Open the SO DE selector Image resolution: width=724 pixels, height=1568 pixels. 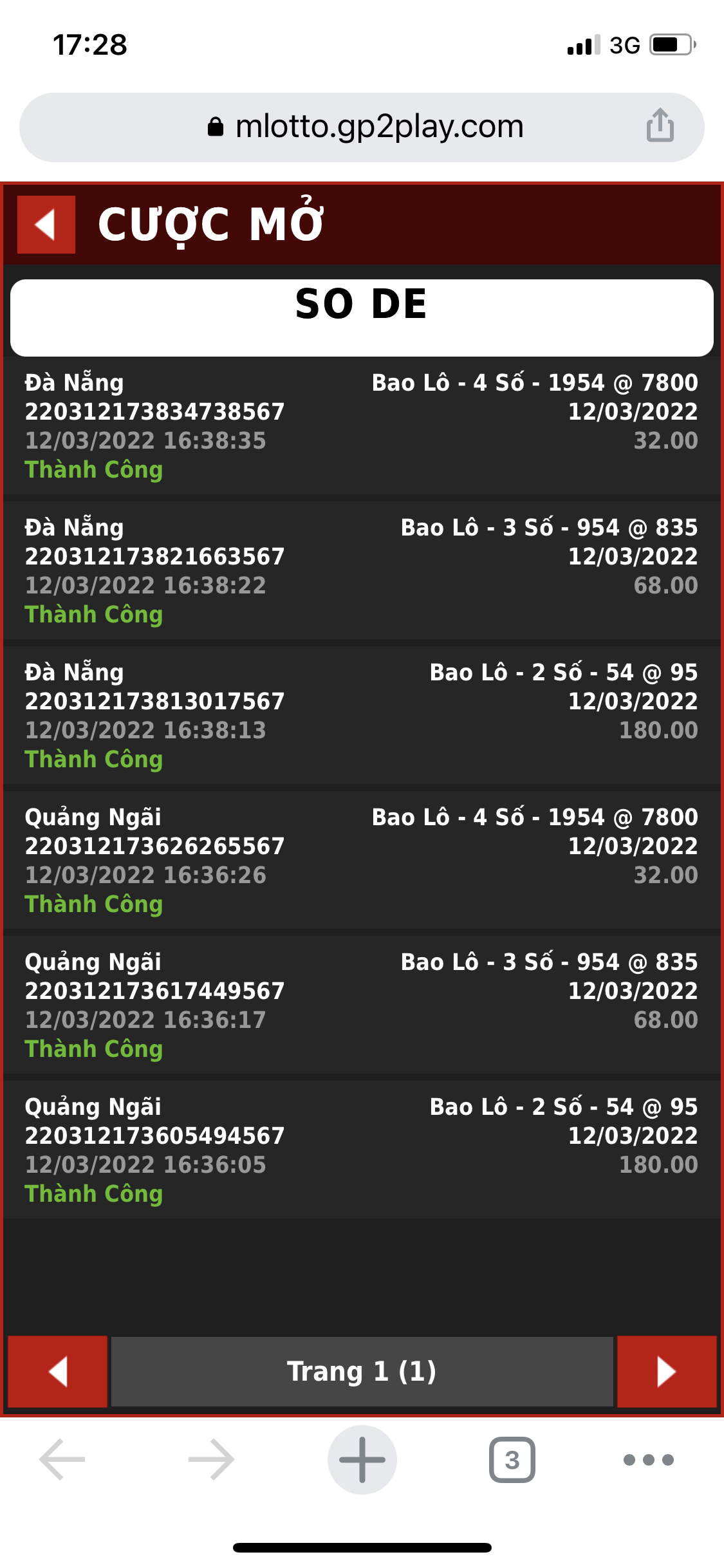coord(362,317)
